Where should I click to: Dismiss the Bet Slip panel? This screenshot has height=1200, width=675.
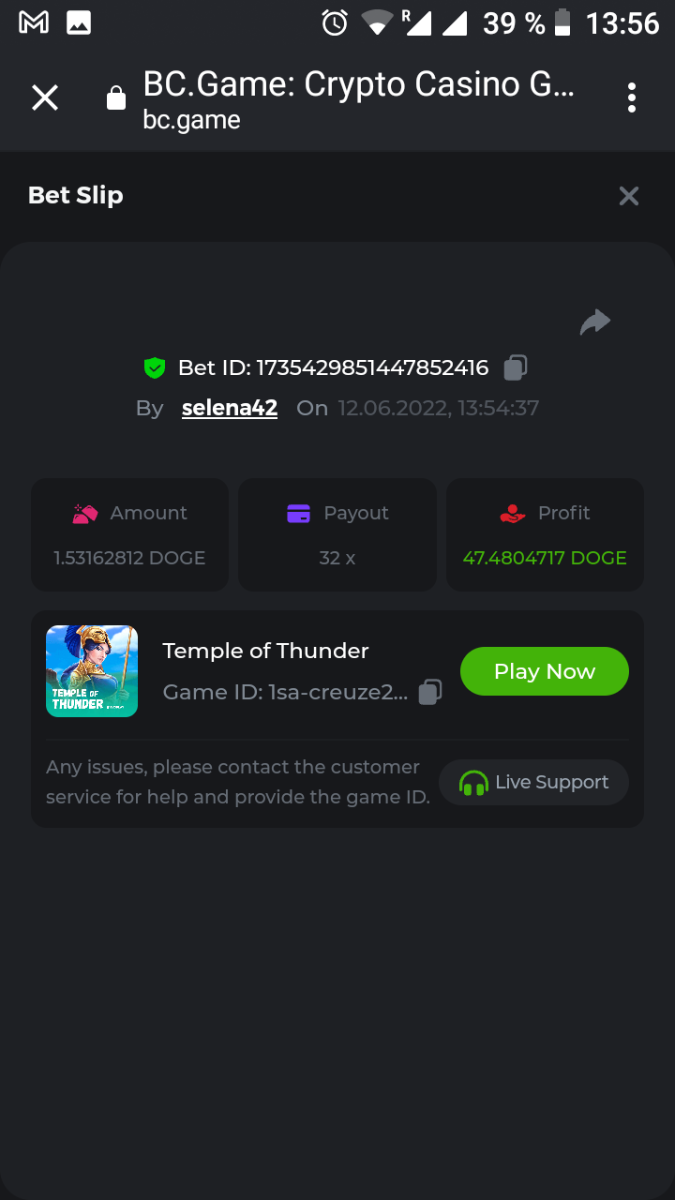tap(628, 196)
